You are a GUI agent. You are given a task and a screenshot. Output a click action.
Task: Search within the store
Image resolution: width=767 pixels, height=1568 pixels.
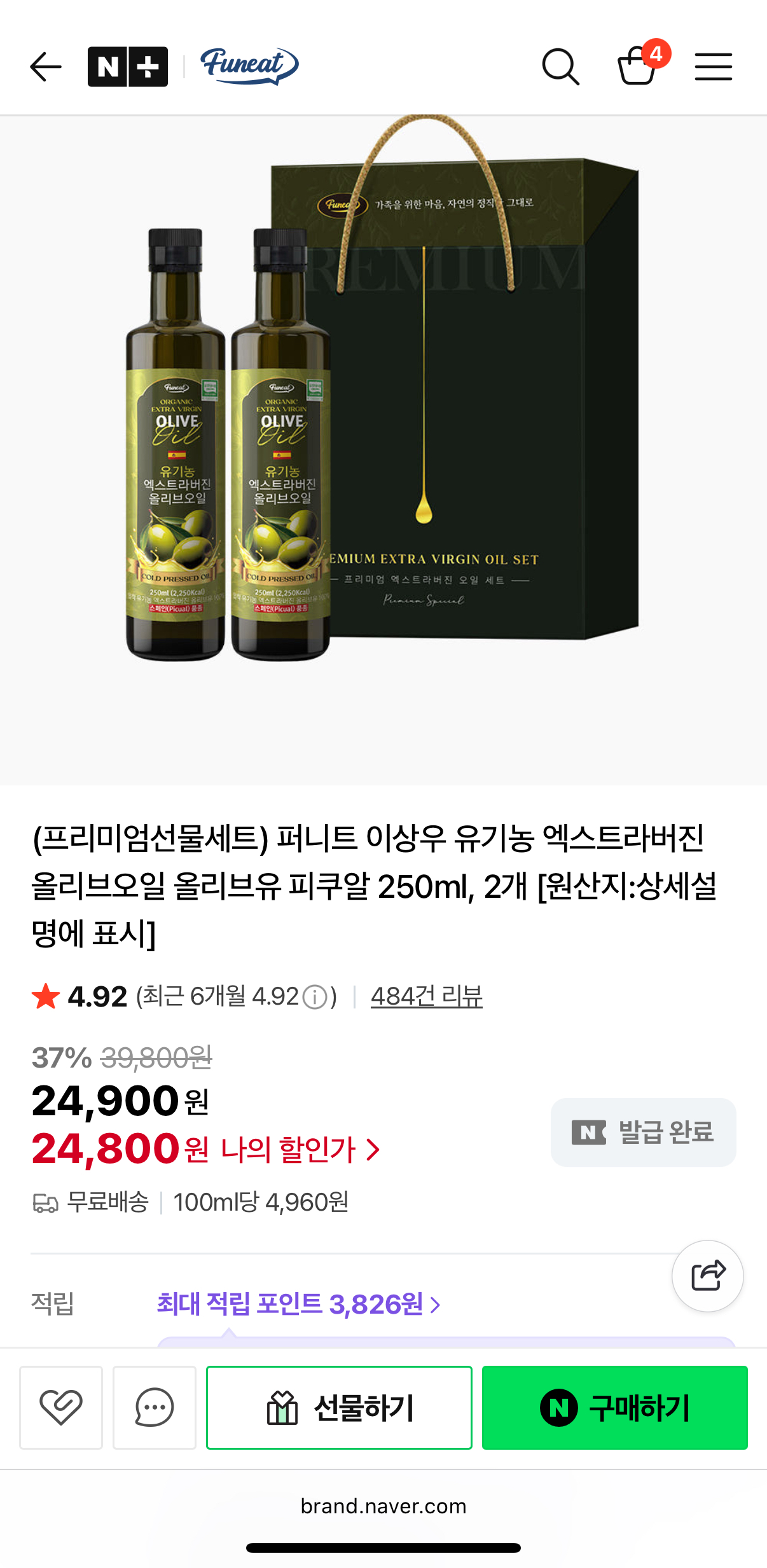point(560,67)
